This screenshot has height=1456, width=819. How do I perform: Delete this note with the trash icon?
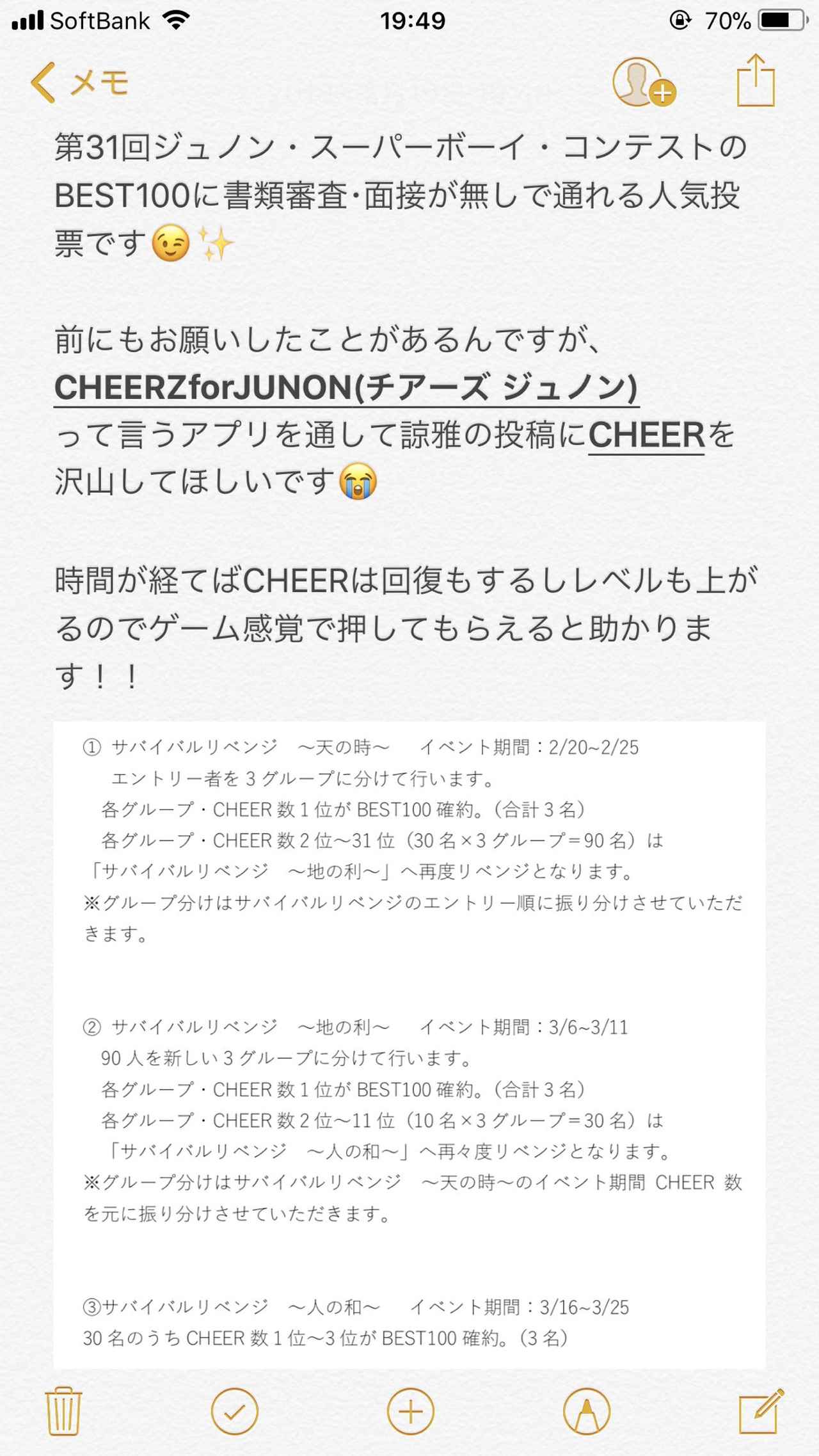pos(63,1411)
